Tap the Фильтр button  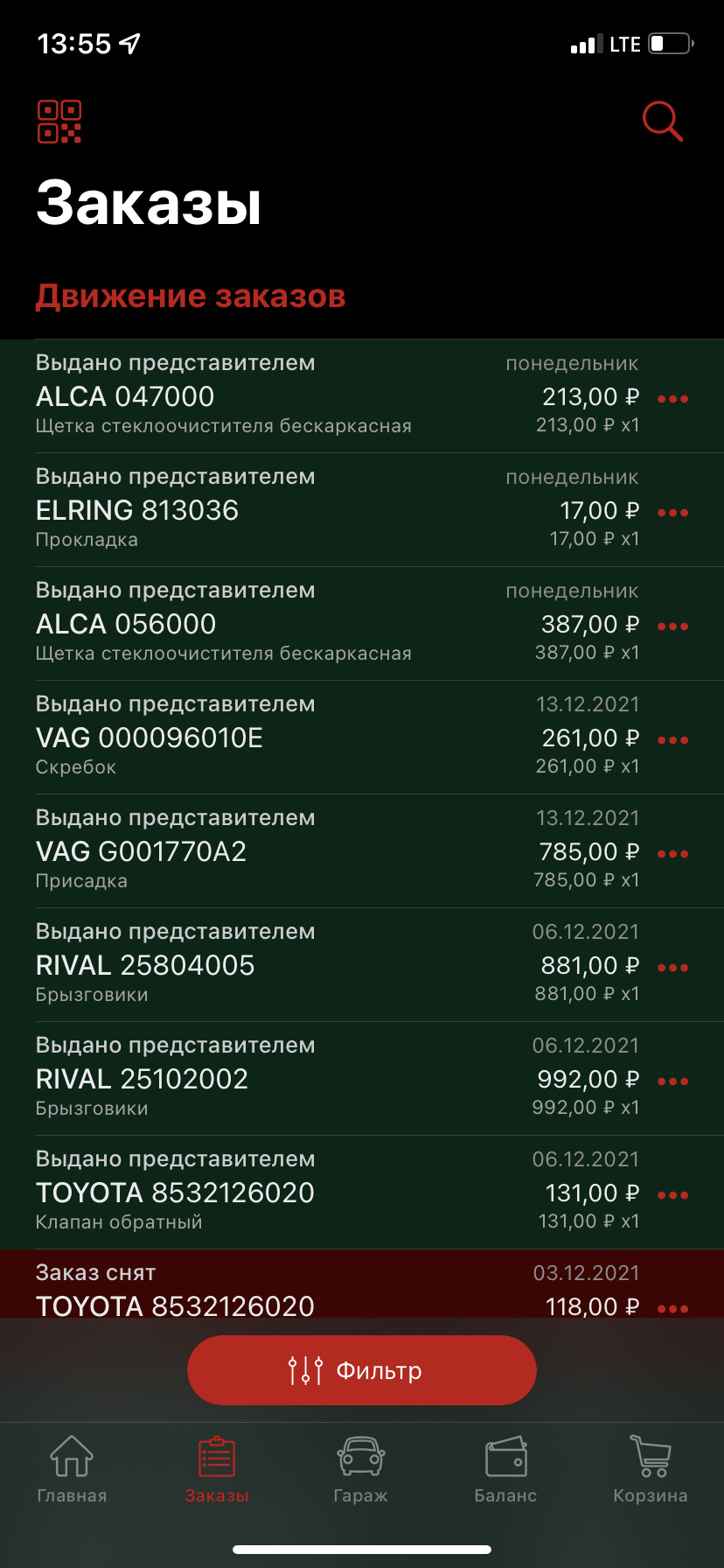[x=361, y=1370]
